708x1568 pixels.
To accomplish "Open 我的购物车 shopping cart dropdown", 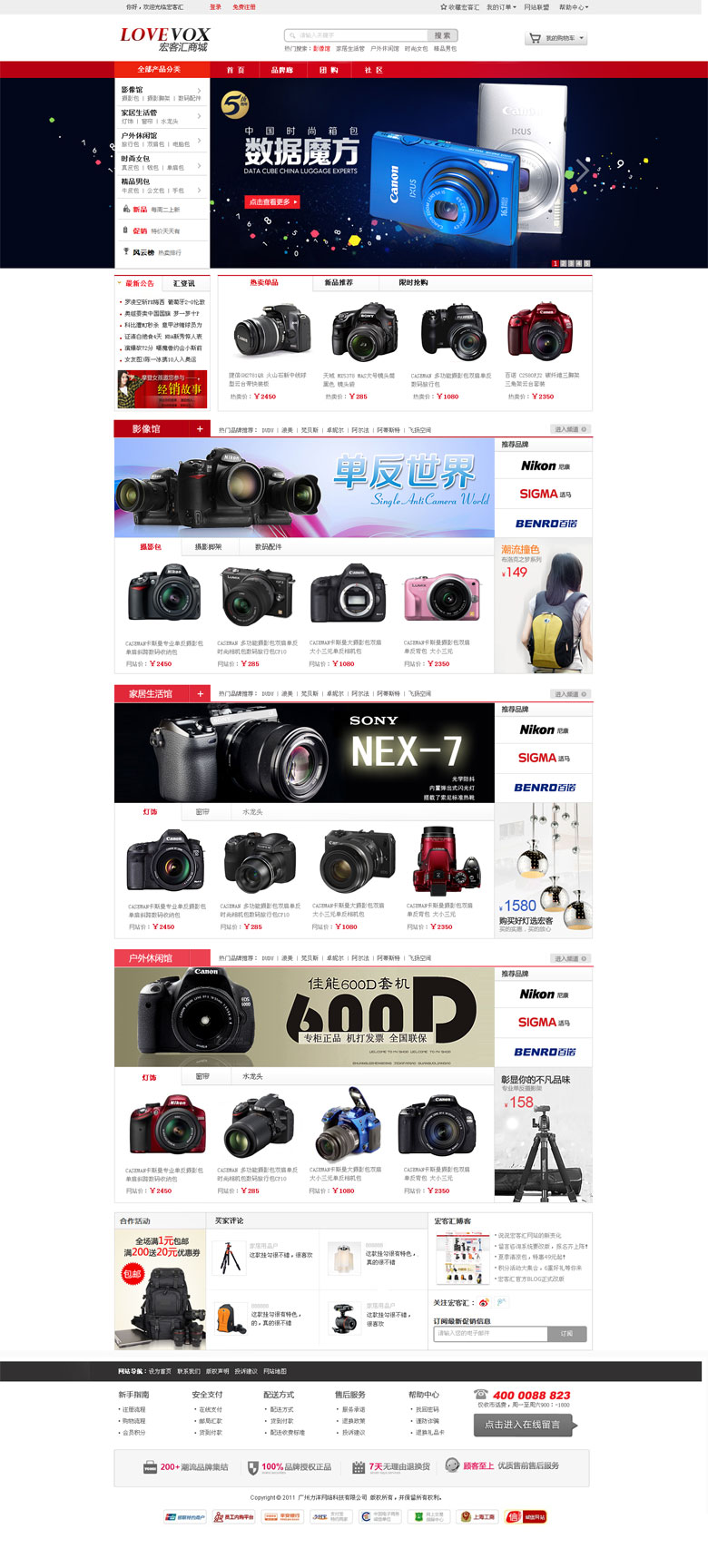I will coord(556,38).
